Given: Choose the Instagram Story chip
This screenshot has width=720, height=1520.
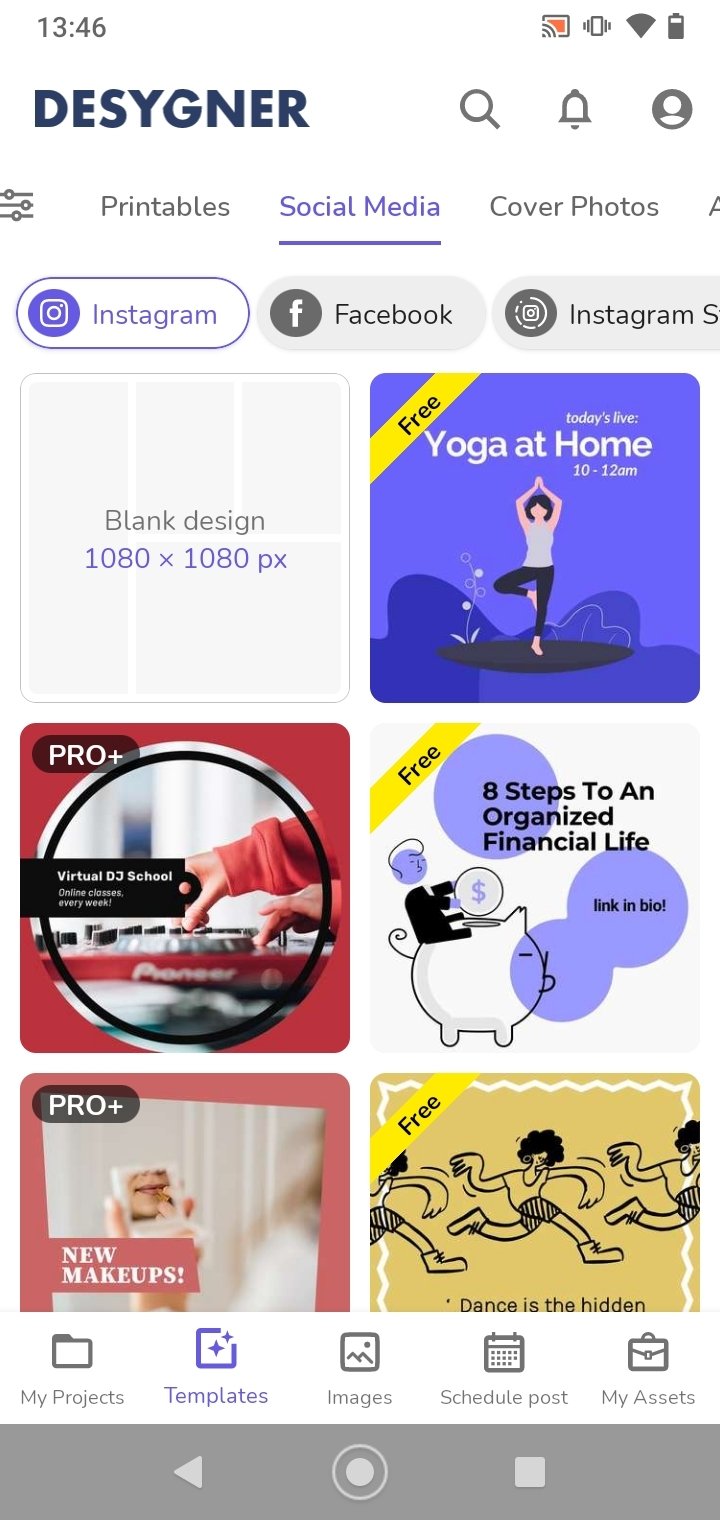Looking at the screenshot, I should (x=607, y=314).
